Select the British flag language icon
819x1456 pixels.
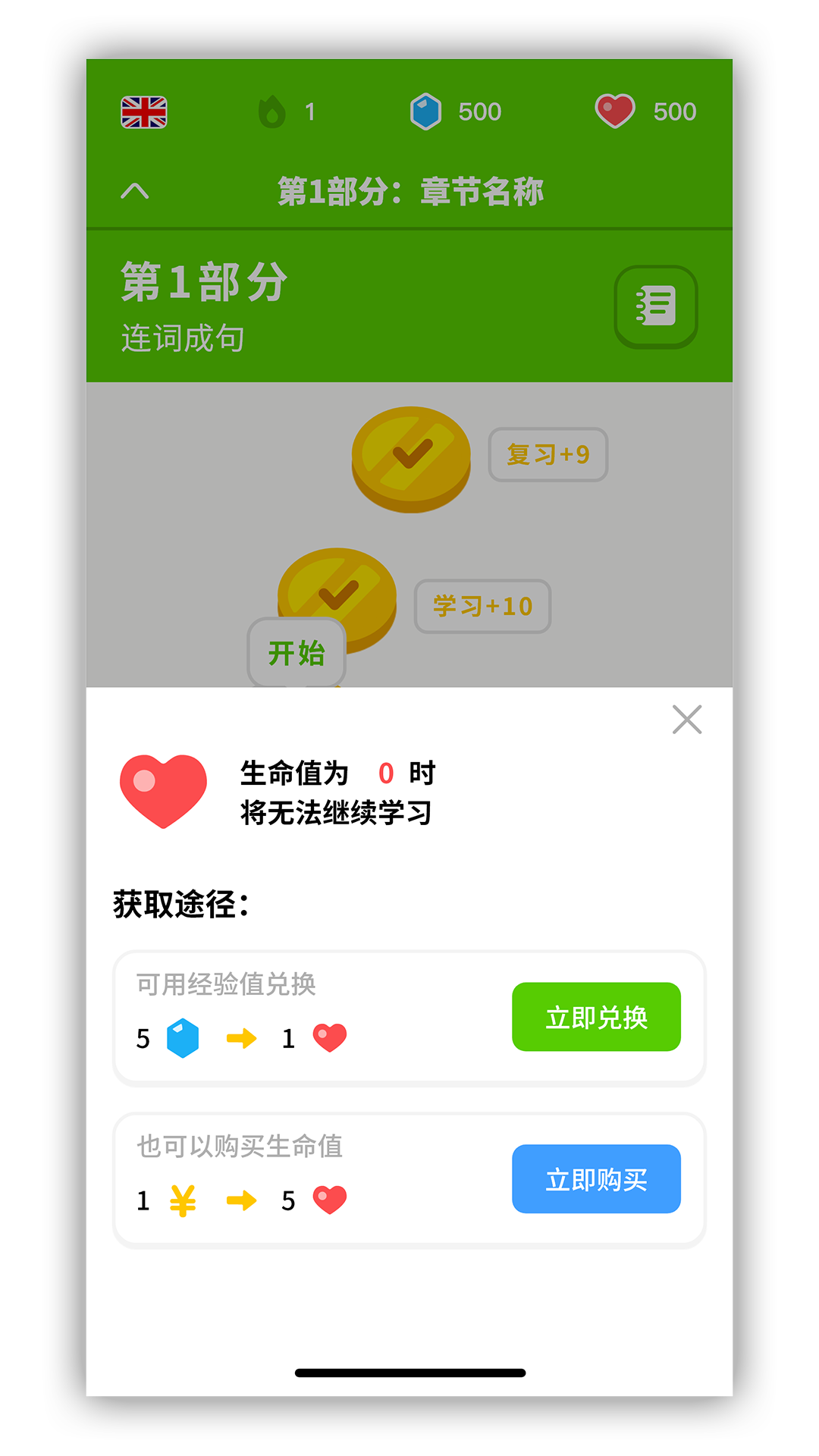pos(144,112)
